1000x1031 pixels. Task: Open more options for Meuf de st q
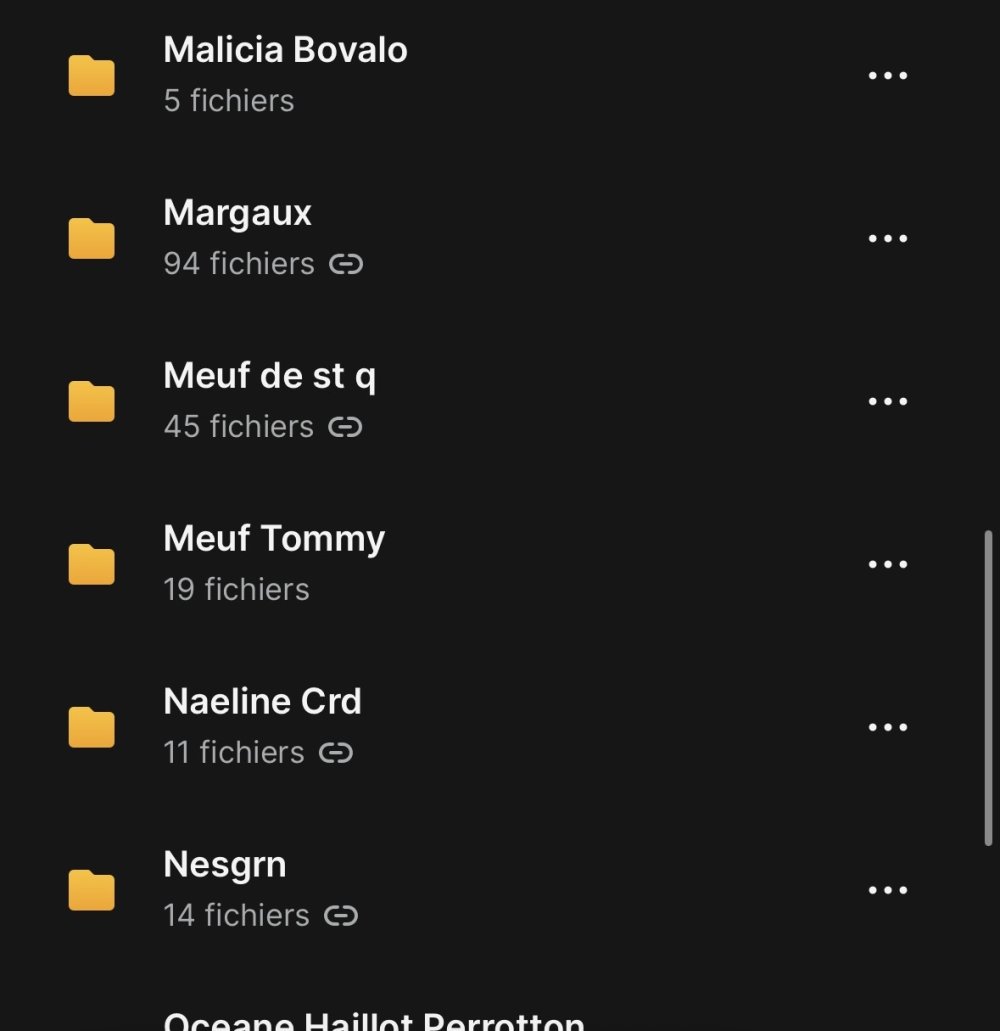887,402
